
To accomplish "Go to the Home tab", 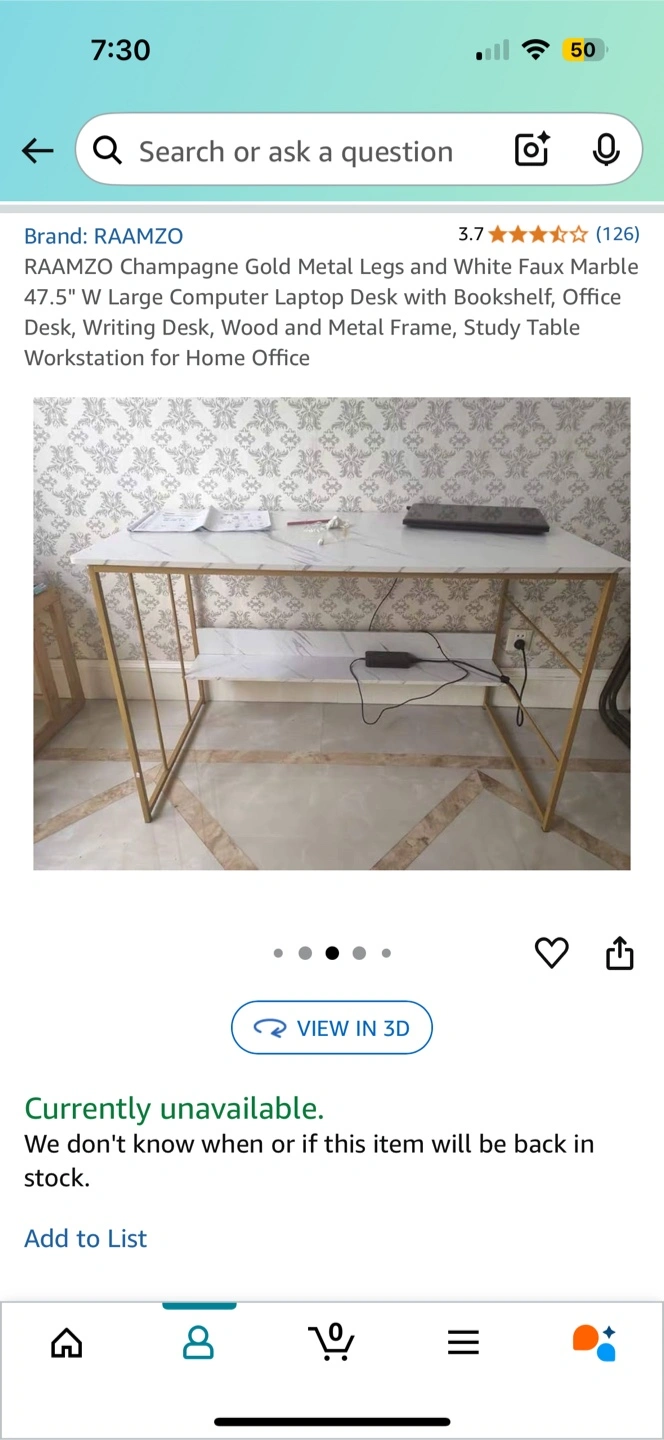I will click(x=67, y=1343).
